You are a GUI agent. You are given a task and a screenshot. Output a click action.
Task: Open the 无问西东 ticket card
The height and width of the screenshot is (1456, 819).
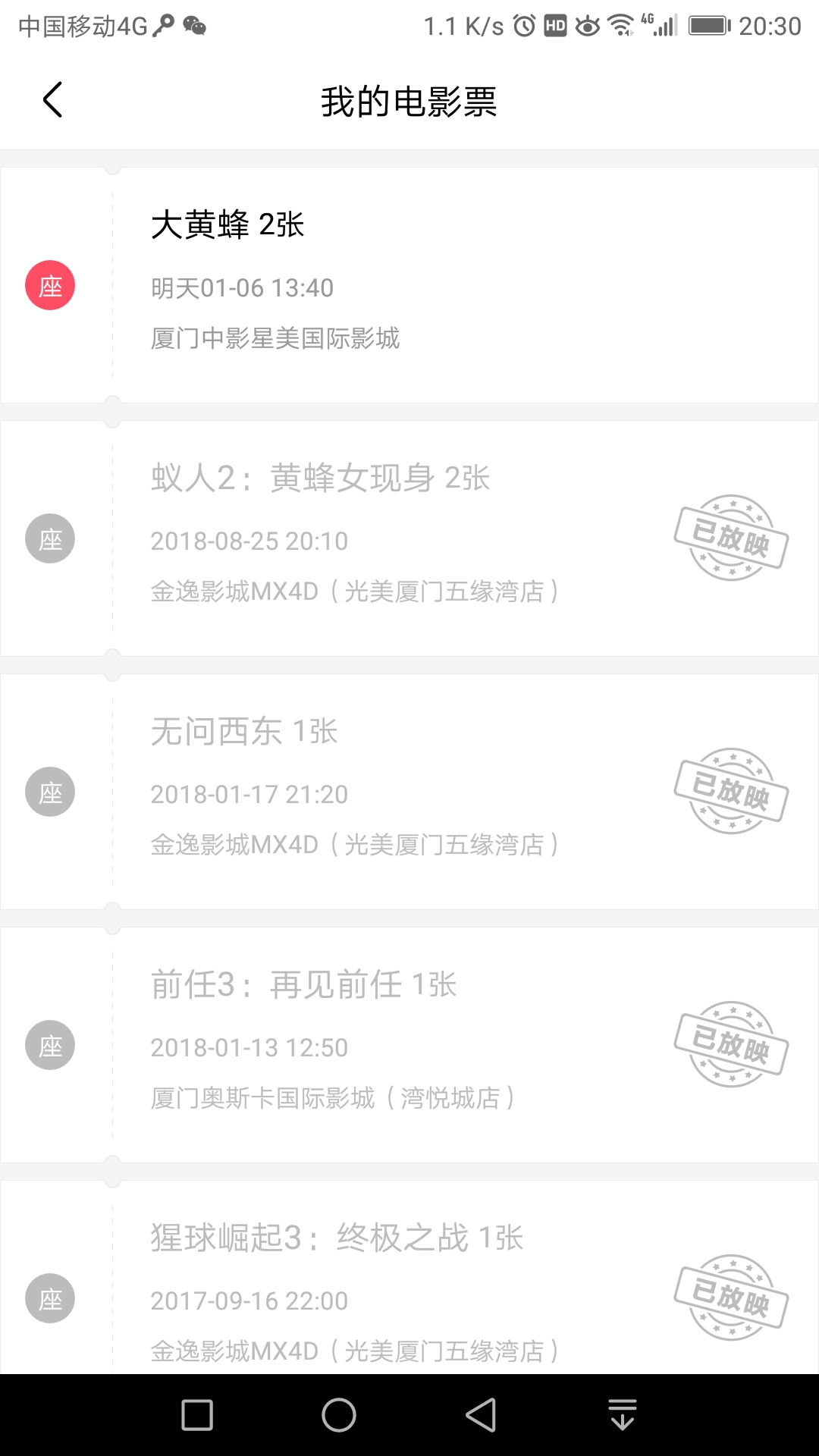tap(409, 792)
